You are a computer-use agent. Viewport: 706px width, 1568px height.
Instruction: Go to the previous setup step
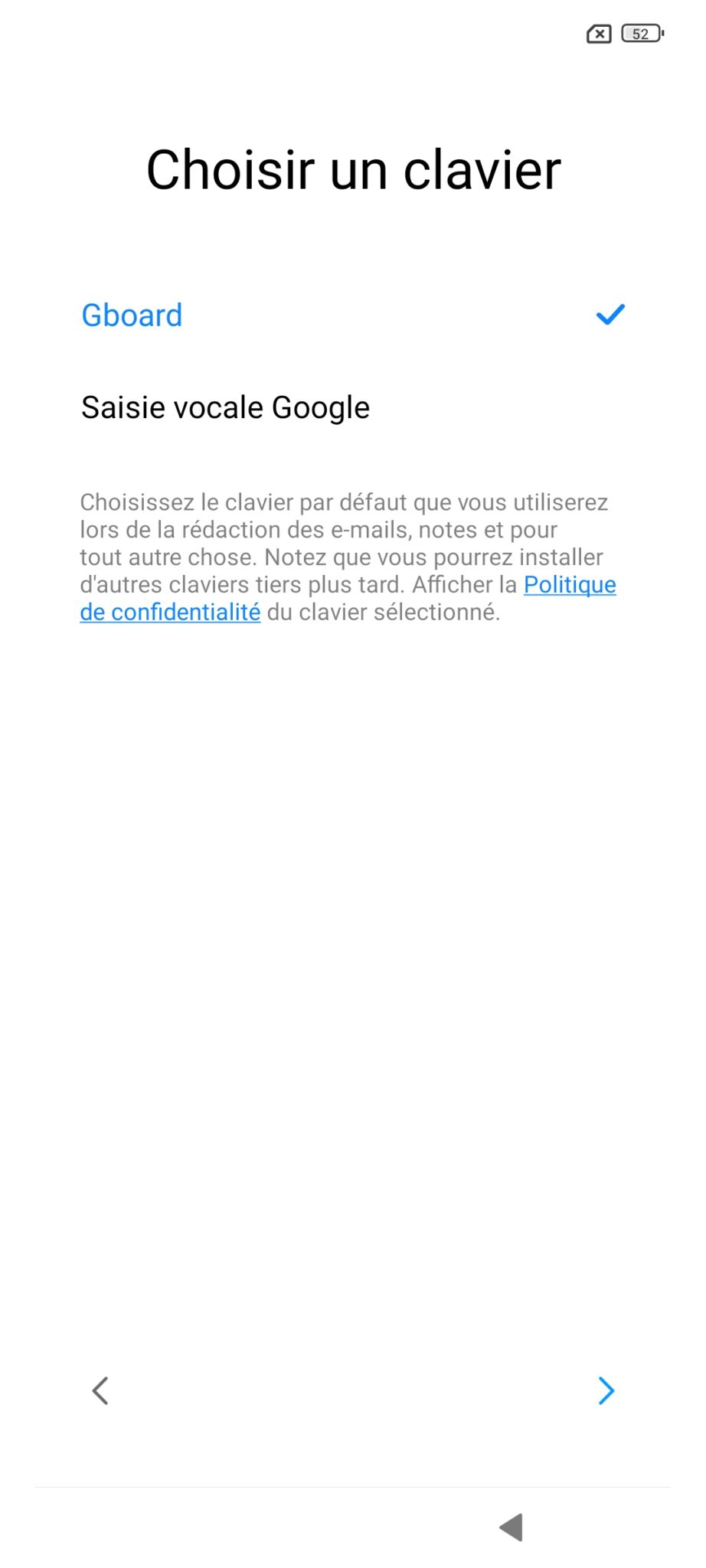coord(100,1390)
